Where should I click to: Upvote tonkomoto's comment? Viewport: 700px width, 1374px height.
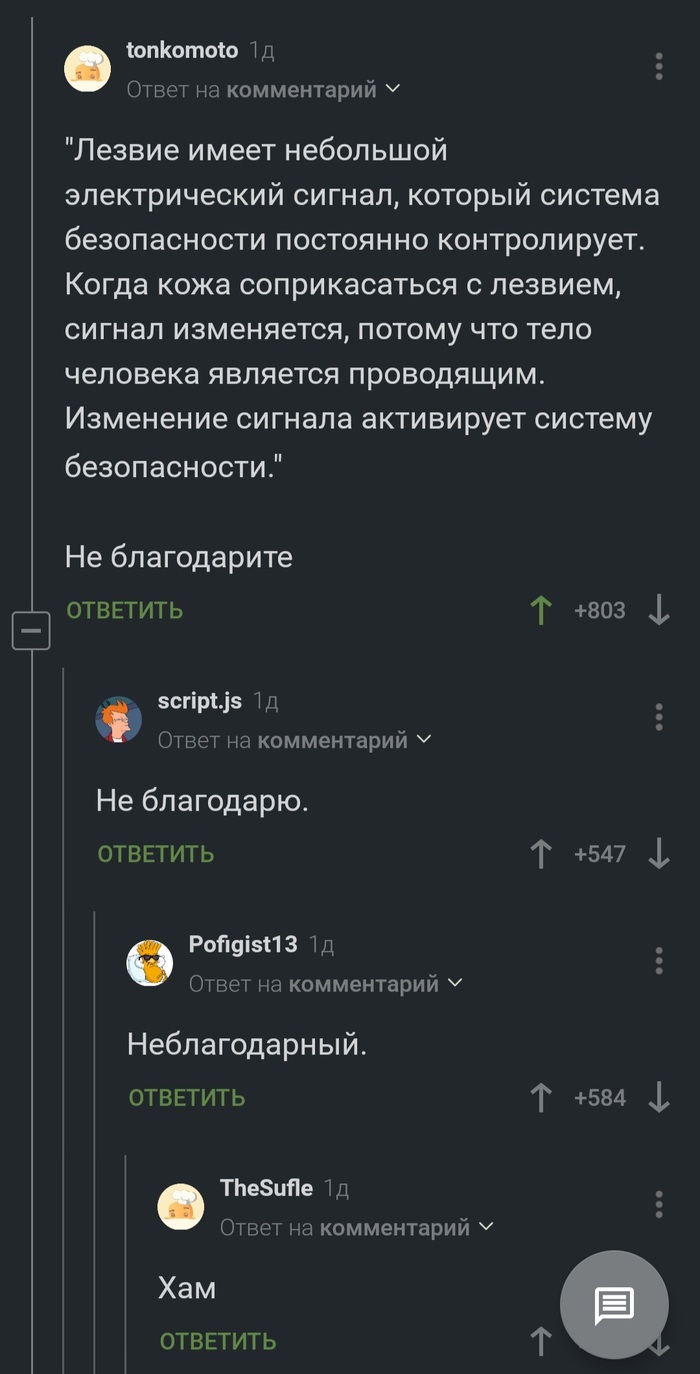coord(541,610)
